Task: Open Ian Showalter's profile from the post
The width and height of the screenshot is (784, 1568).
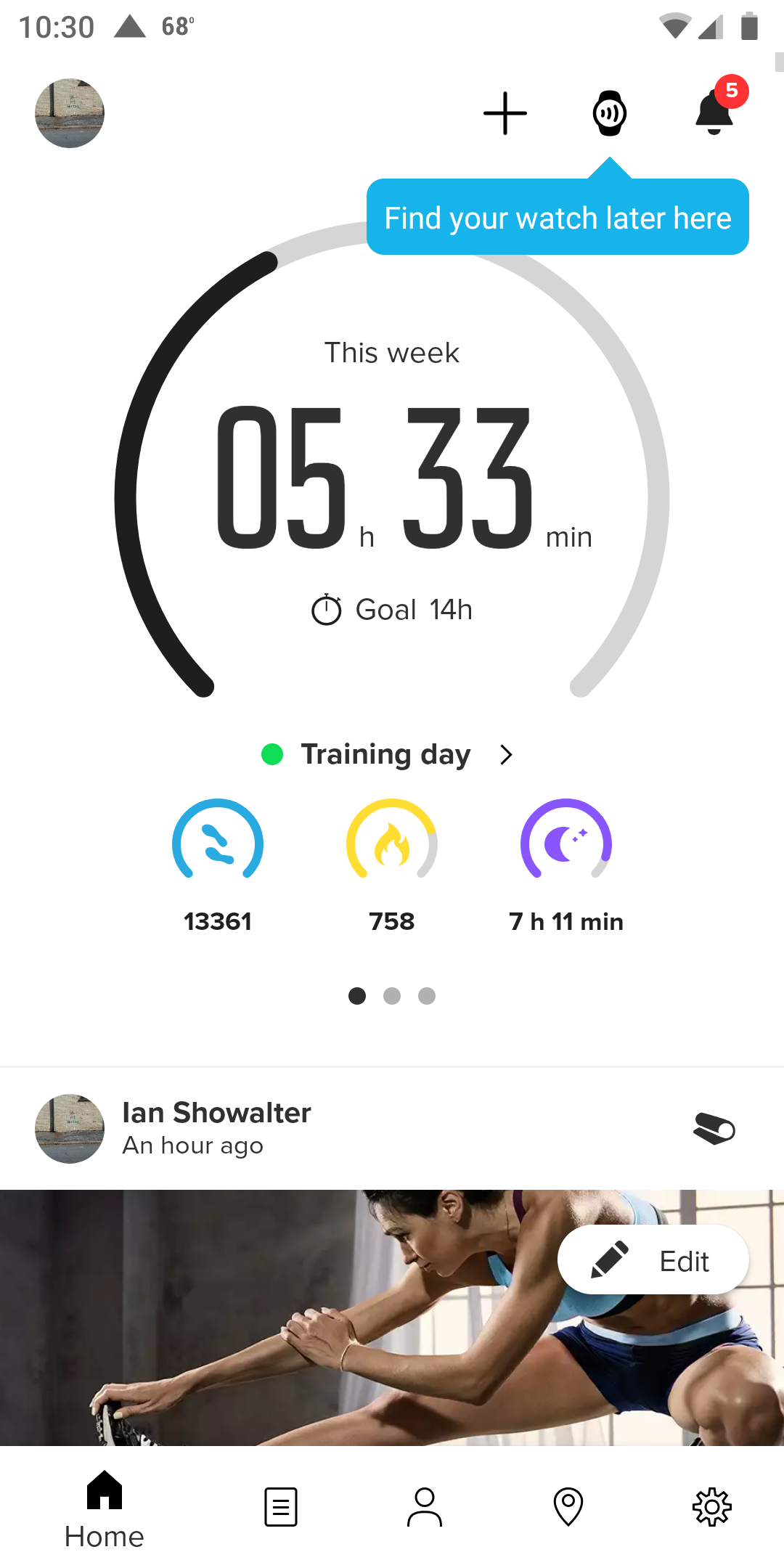Action: [216, 1113]
